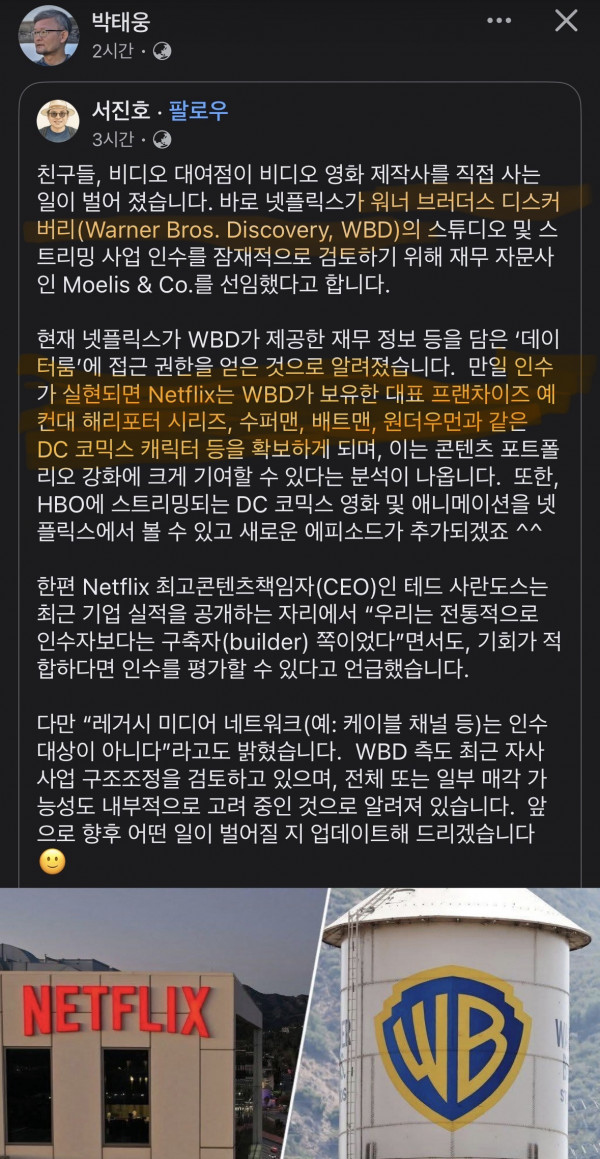Open the shared Netflix and WB image

tap(300, 1020)
